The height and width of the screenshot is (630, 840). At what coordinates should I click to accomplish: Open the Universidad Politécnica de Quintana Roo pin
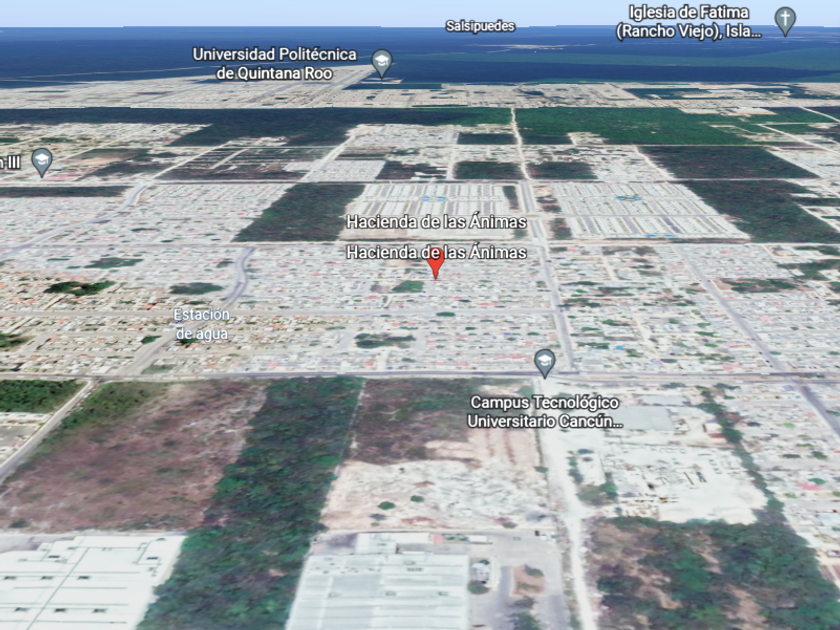click(x=381, y=64)
